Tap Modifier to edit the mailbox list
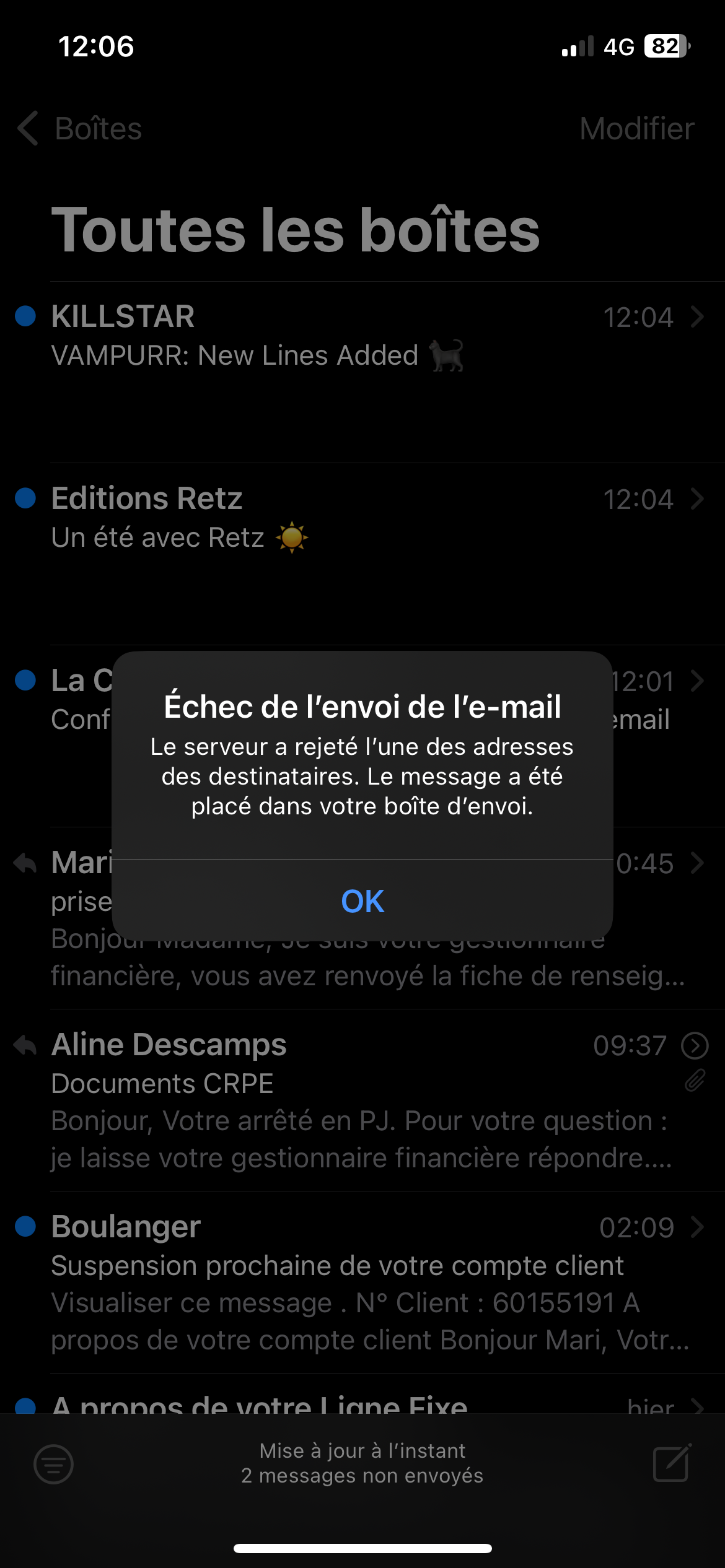Image resolution: width=725 pixels, height=1568 pixels. 636,129
